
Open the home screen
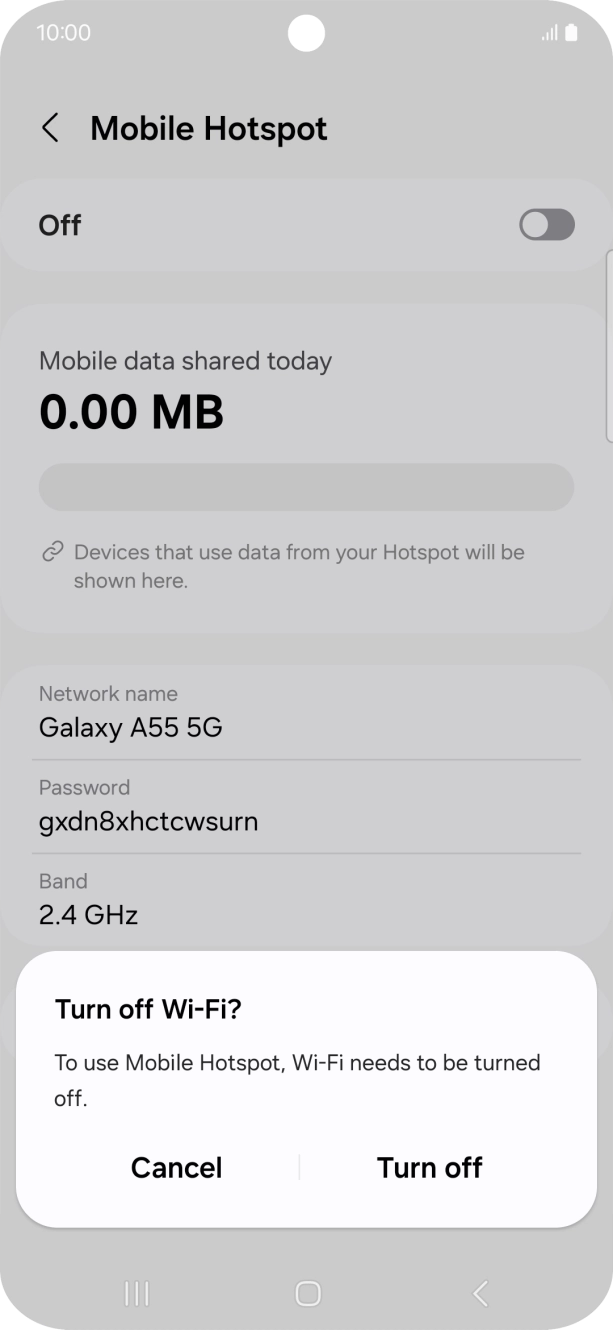(307, 1293)
